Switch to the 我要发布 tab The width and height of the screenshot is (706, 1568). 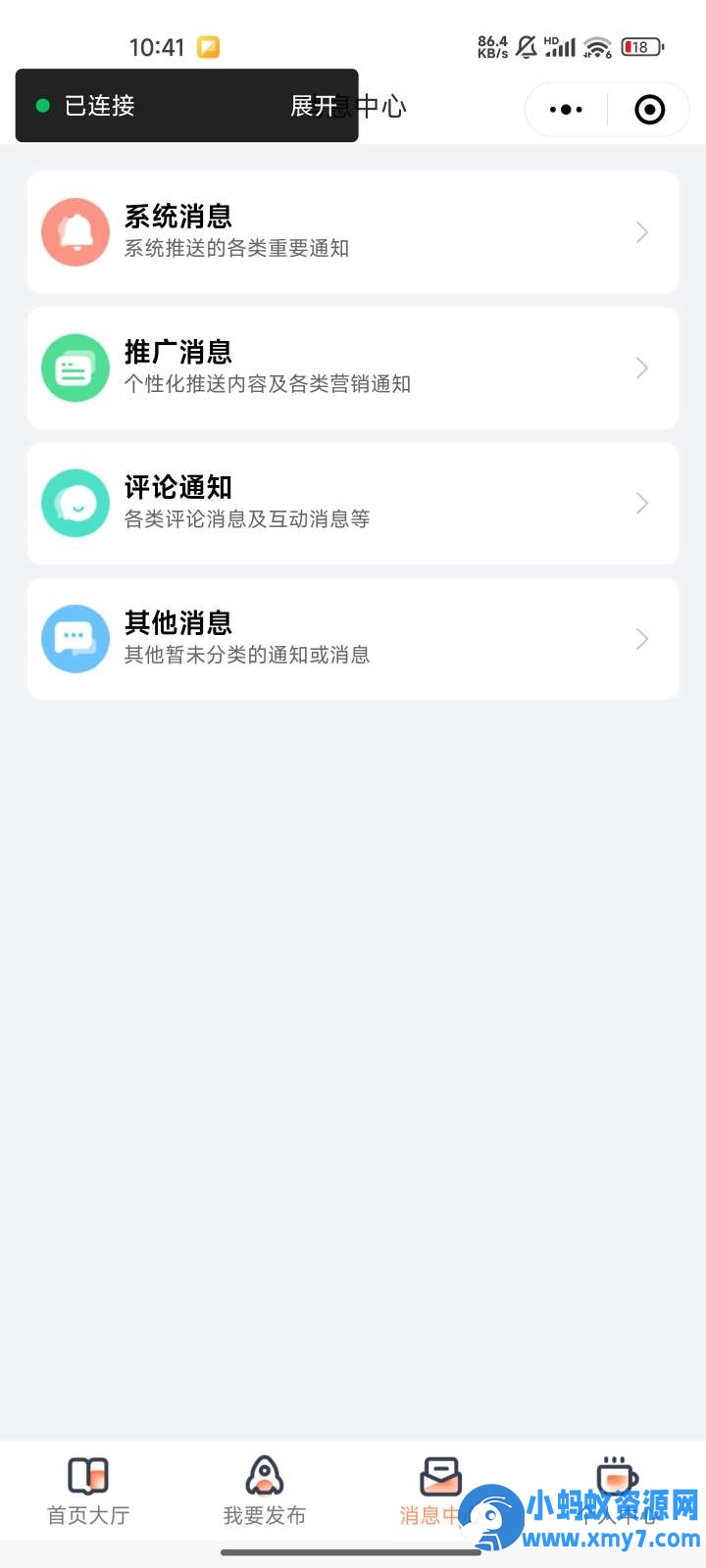click(265, 1492)
